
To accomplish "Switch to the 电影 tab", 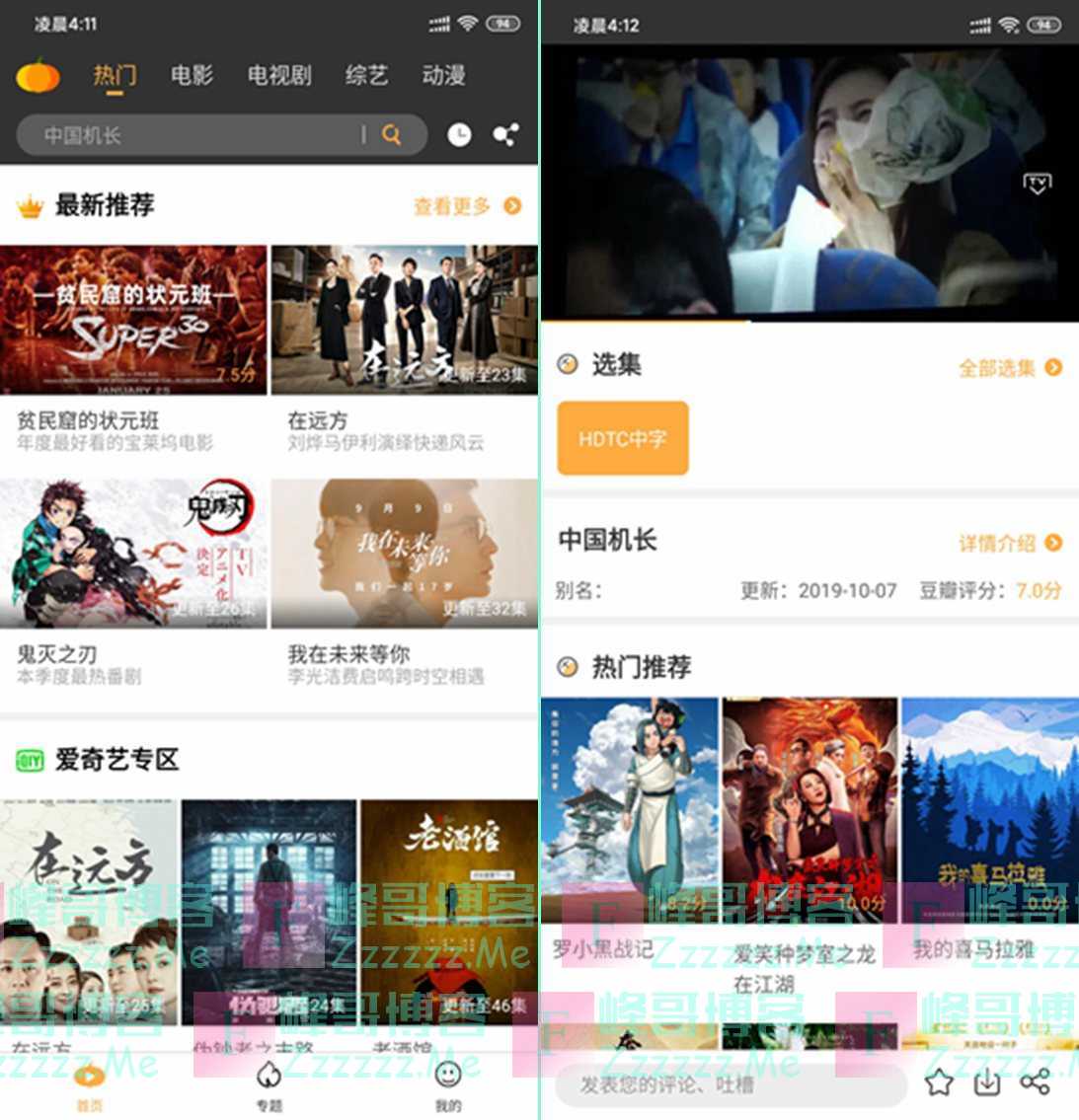I will 192,75.
